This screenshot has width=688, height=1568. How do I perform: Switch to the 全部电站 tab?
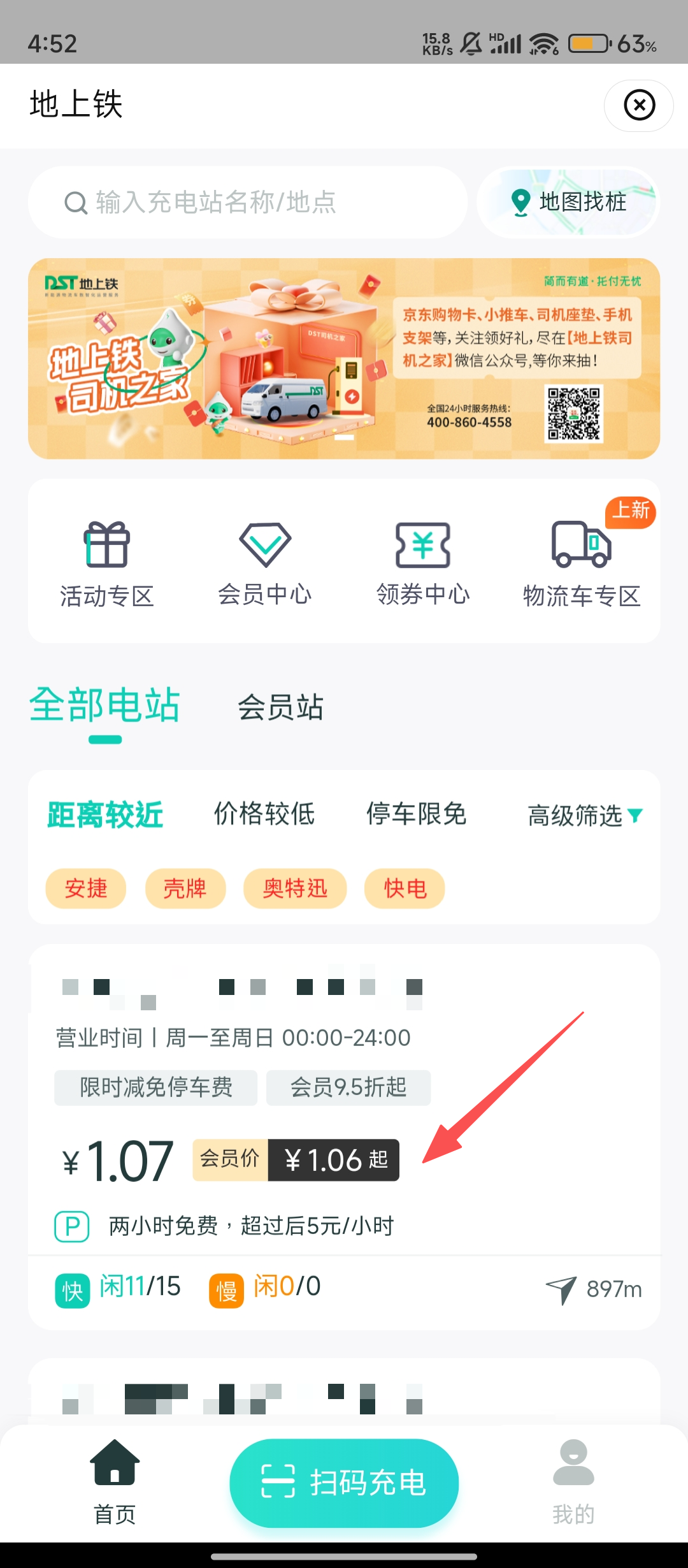pyautogui.click(x=105, y=706)
